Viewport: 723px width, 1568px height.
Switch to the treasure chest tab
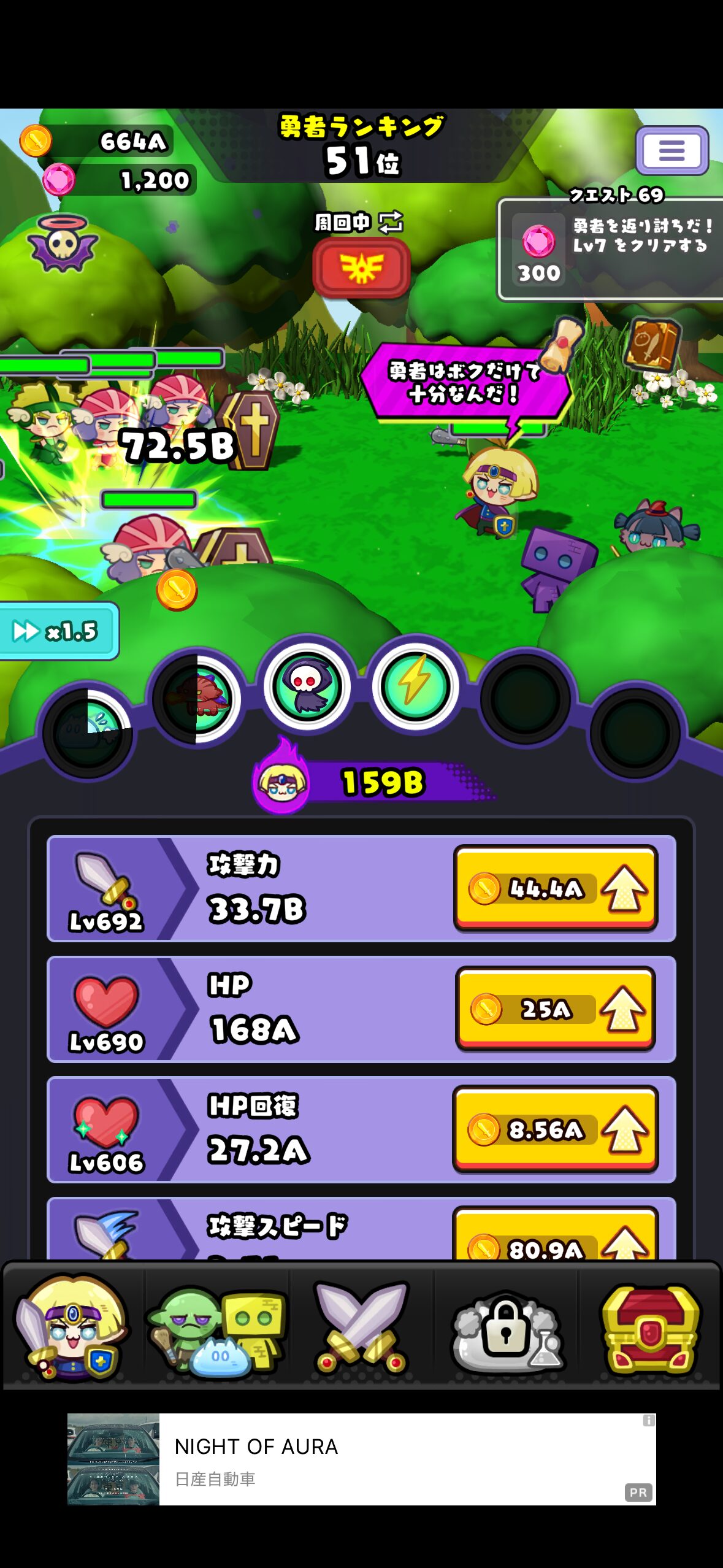[x=651, y=1328]
